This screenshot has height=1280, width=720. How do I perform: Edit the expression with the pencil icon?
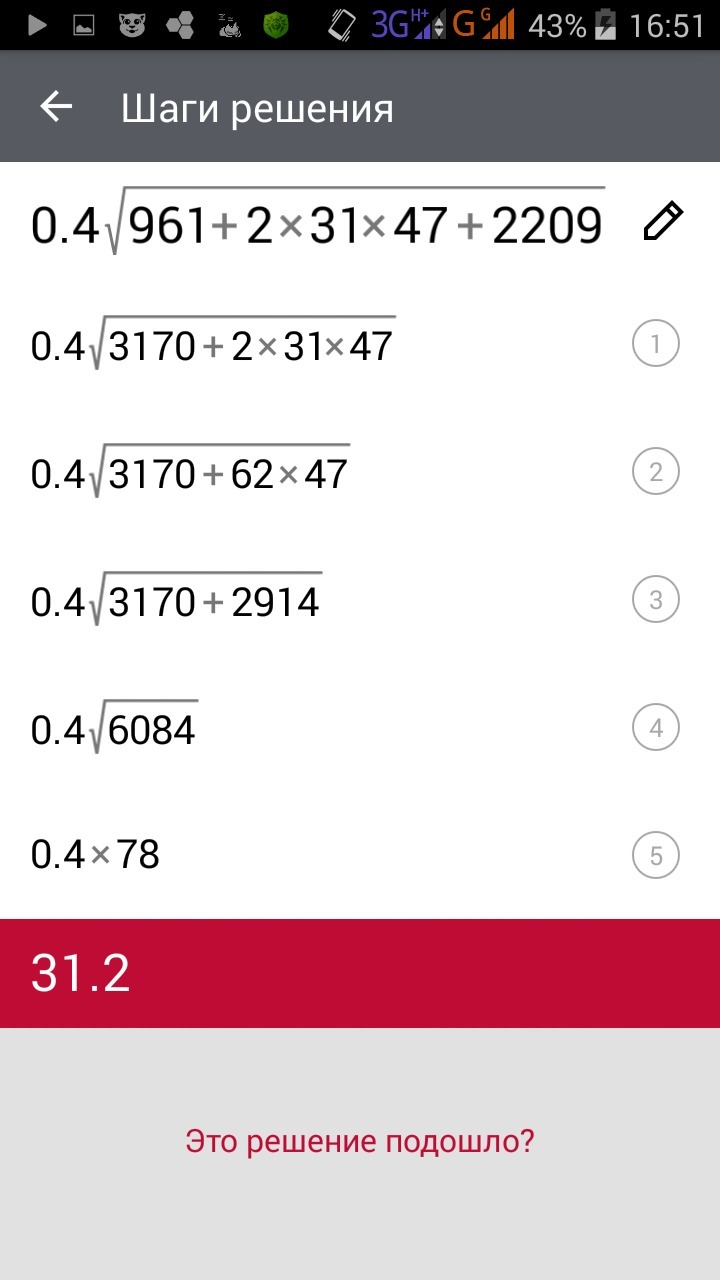pos(663,221)
